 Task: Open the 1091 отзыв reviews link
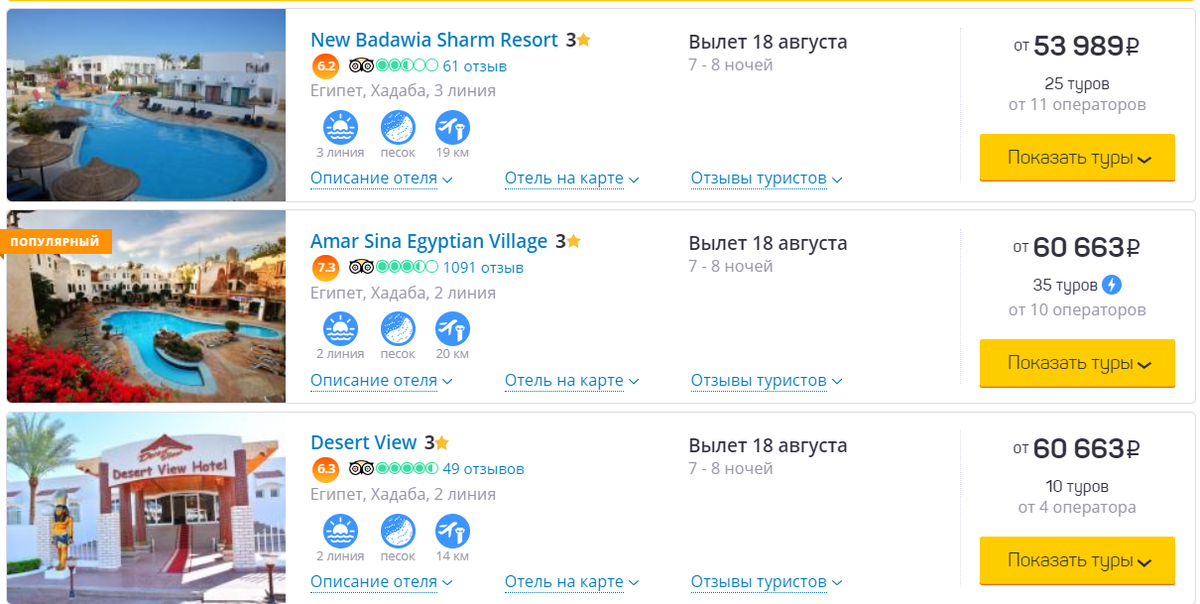(x=482, y=268)
